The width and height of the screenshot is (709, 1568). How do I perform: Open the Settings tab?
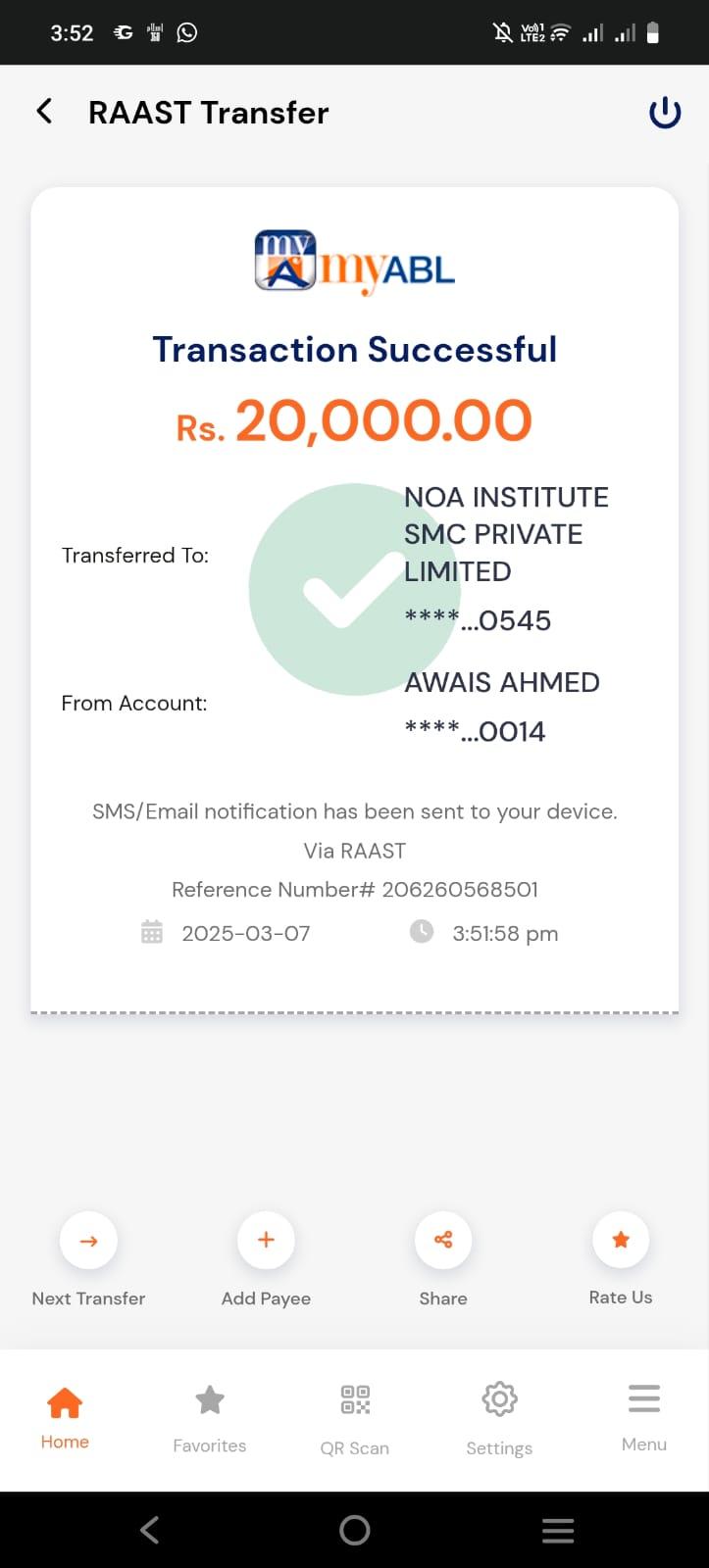499,1417
